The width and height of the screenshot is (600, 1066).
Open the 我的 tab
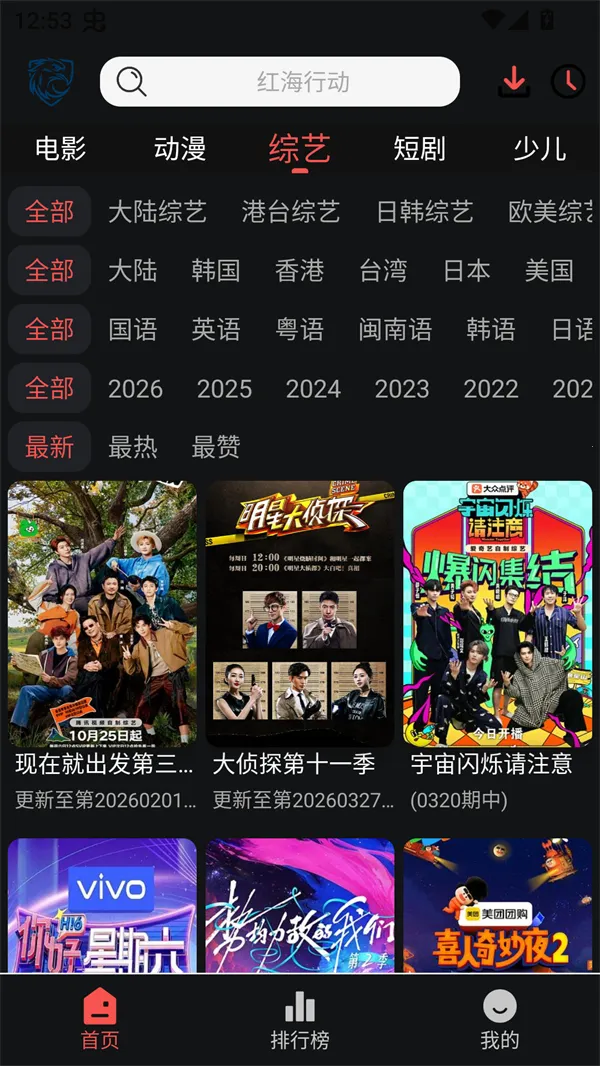pos(500,1020)
